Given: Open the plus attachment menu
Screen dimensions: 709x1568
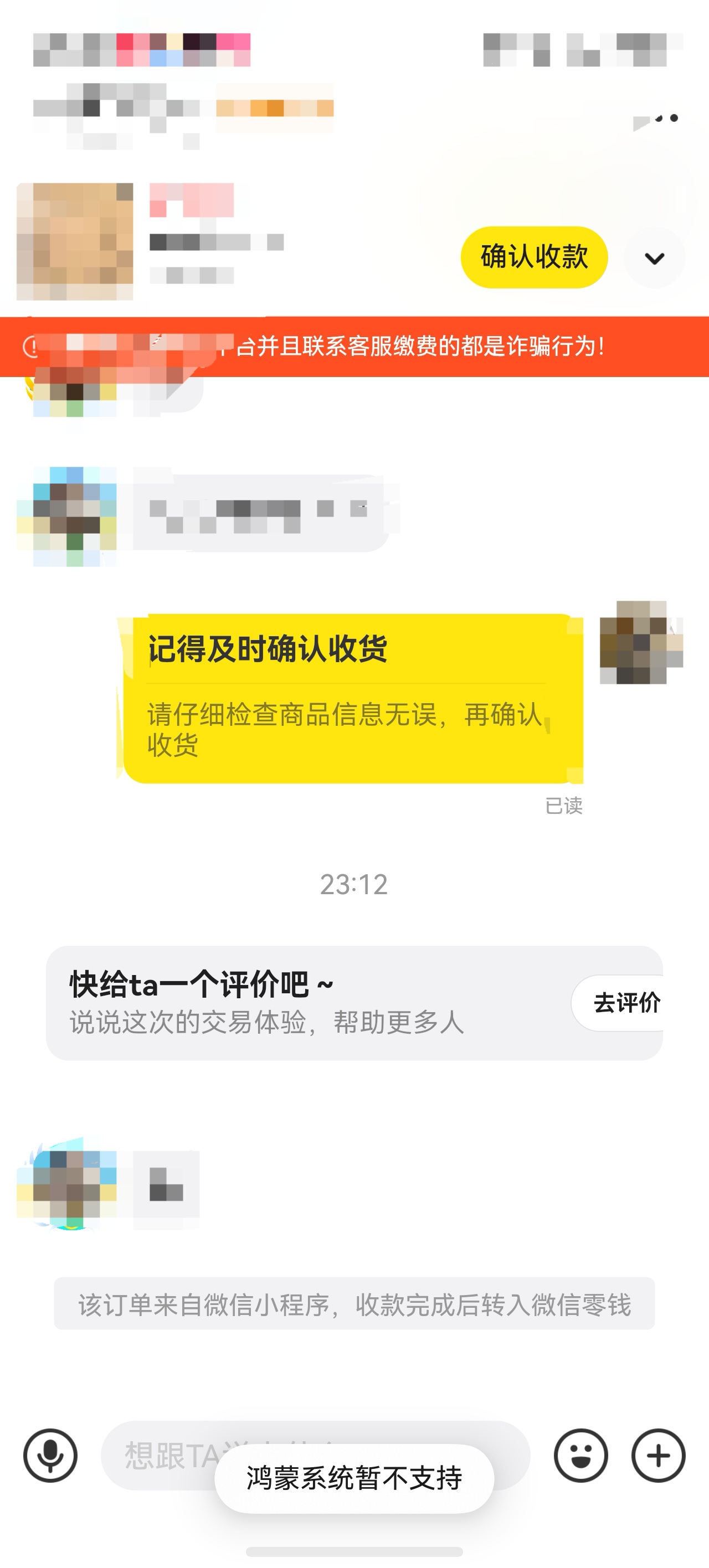Looking at the screenshot, I should click(x=658, y=1456).
